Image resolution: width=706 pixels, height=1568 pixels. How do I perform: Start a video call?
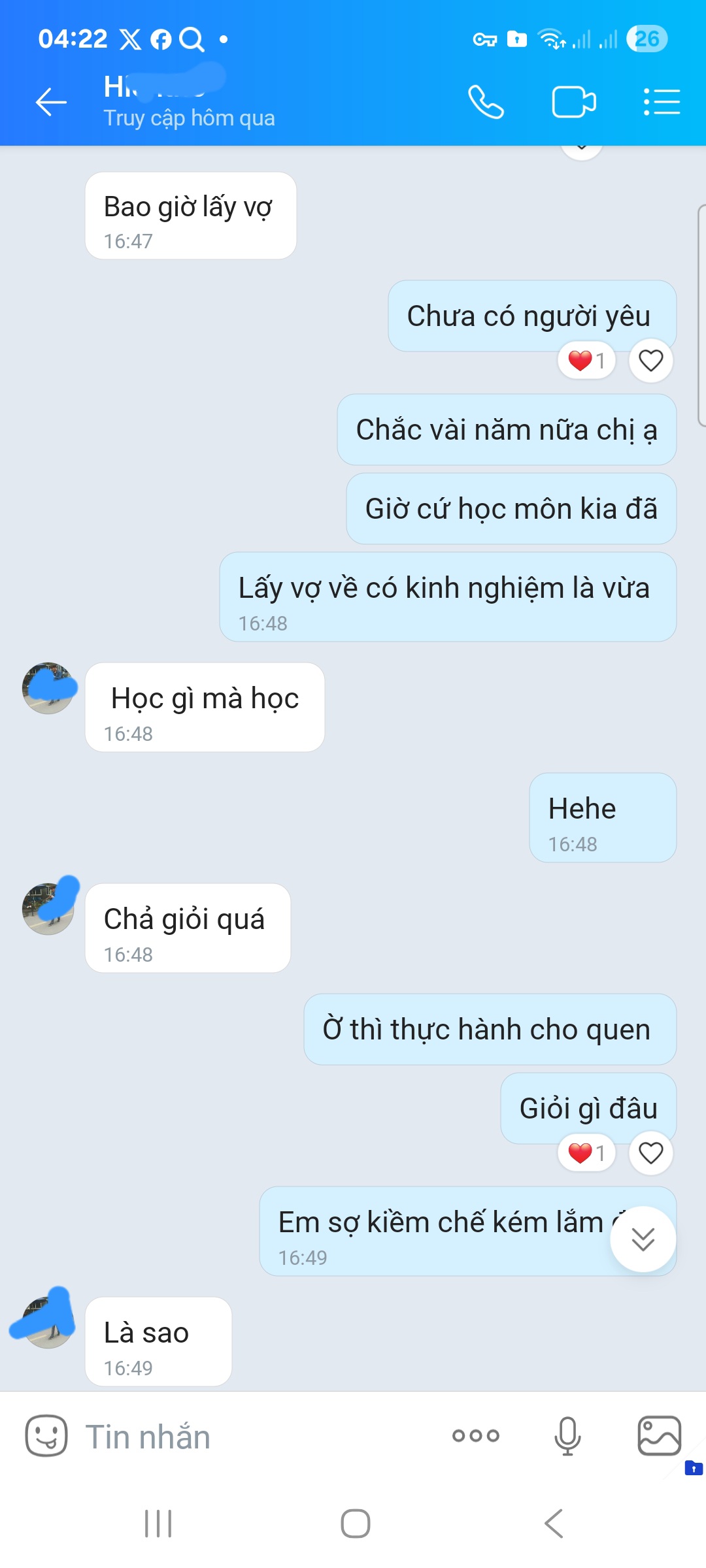[x=573, y=102]
